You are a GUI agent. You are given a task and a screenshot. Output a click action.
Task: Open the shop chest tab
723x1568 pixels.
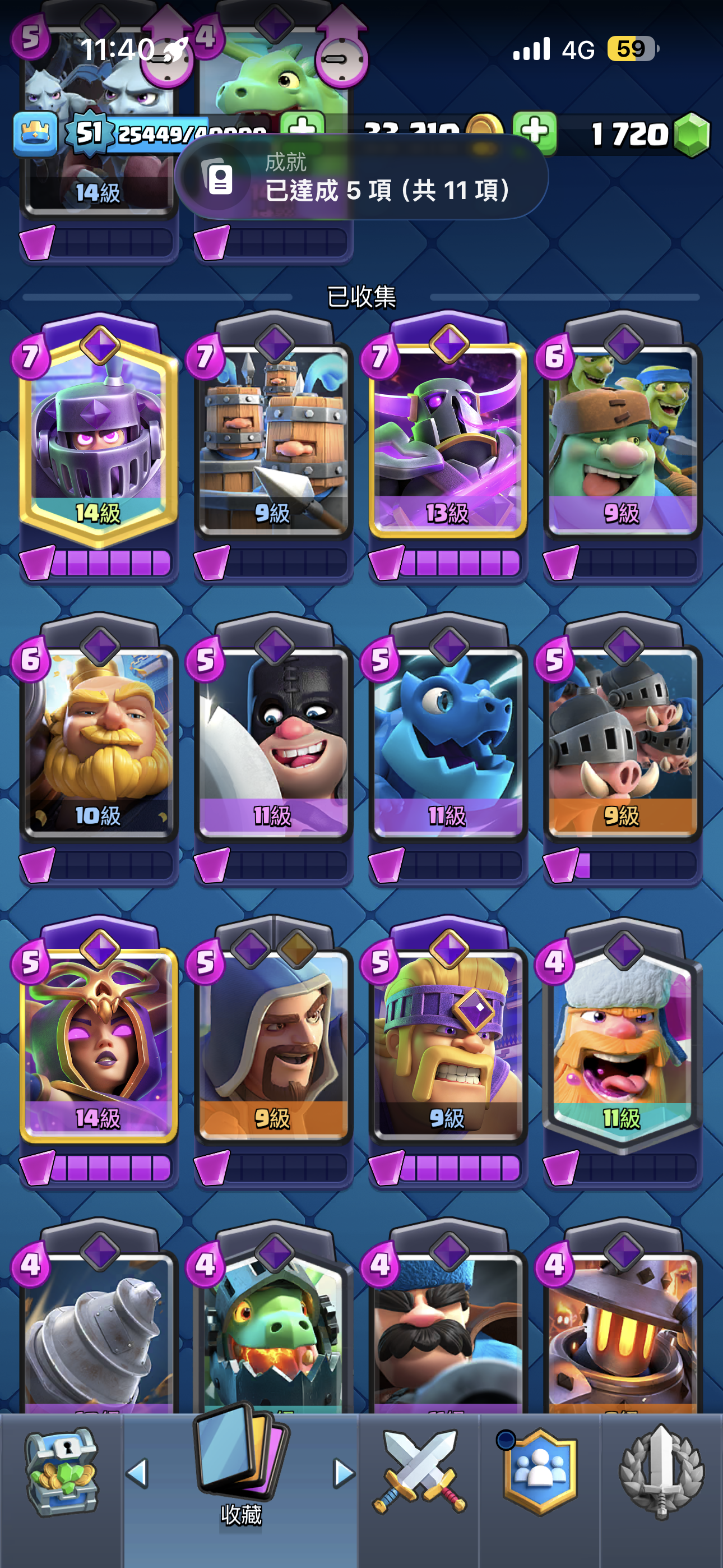(61, 1472)
